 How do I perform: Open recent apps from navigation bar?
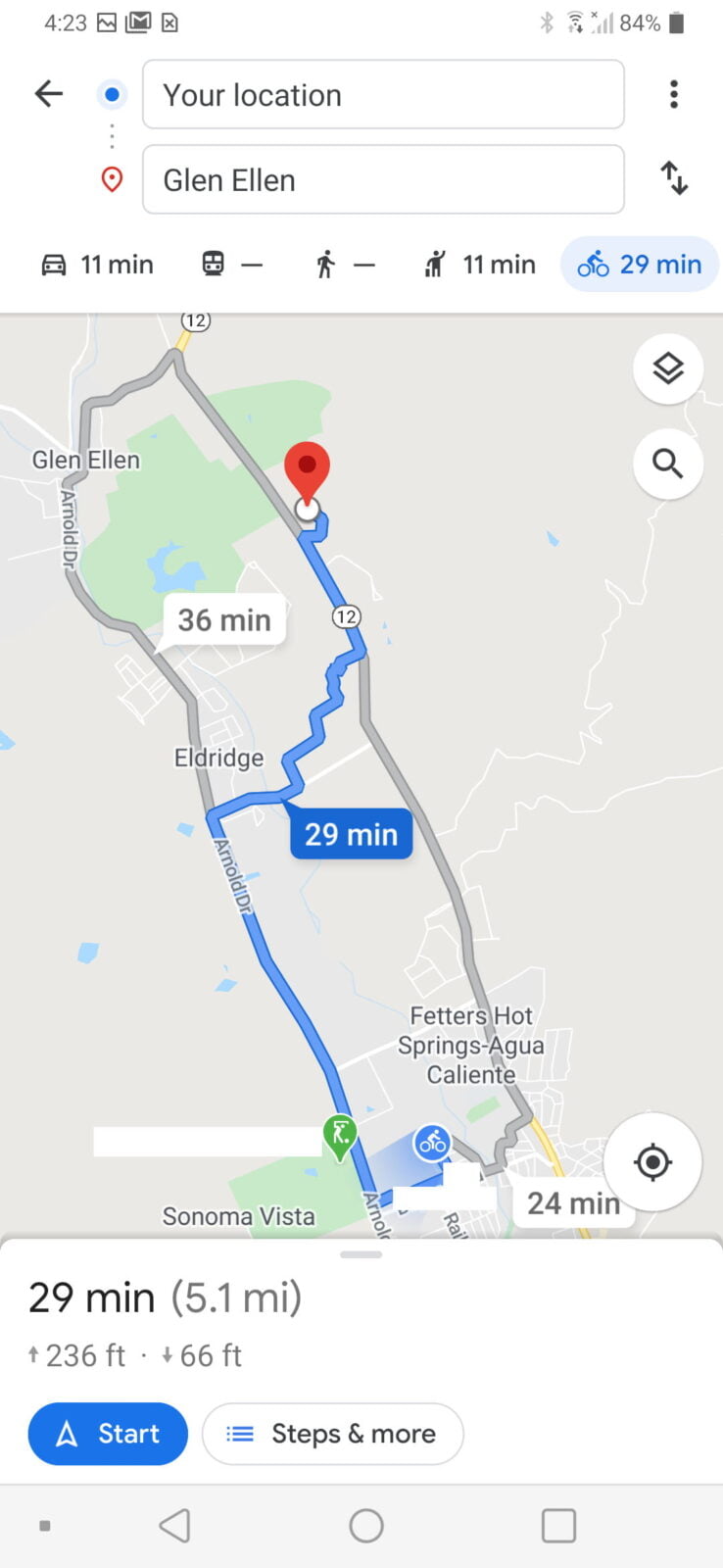558,1526
